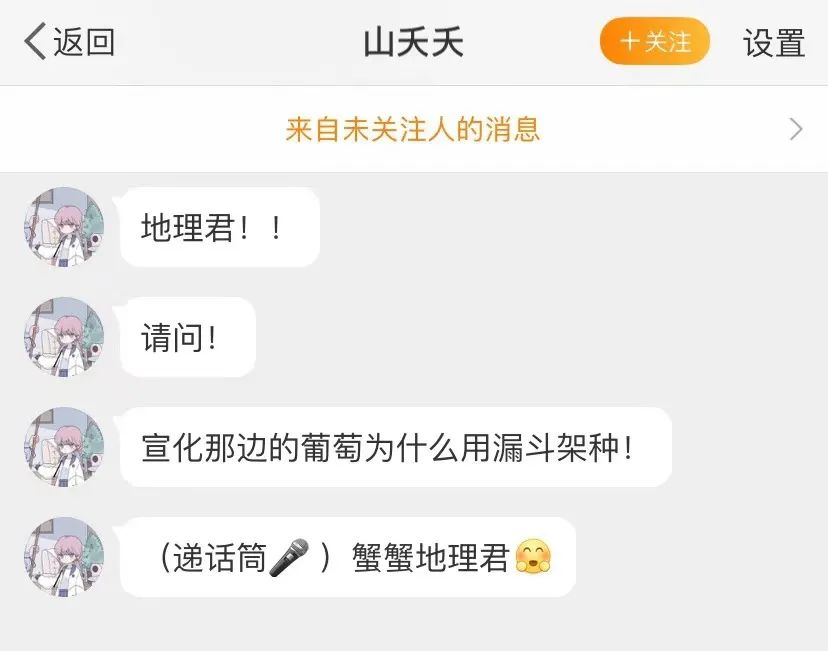828x651 pixels.
Task: Open 设置 for this chat
Action: 773,43
